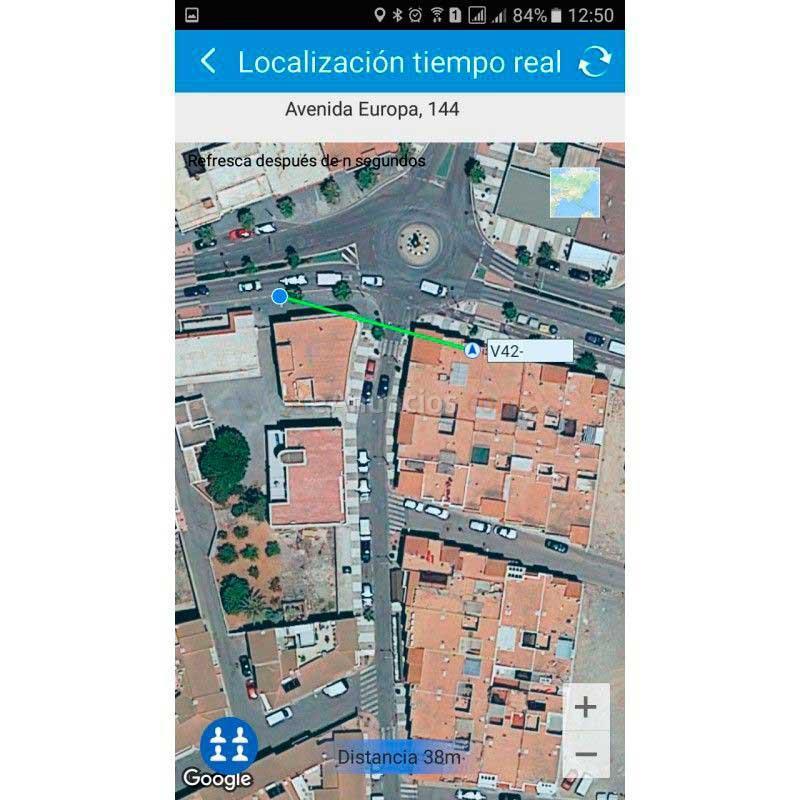Go back from Localización tiempo real
The image size is (800, 800).
(x=208, y=62)
